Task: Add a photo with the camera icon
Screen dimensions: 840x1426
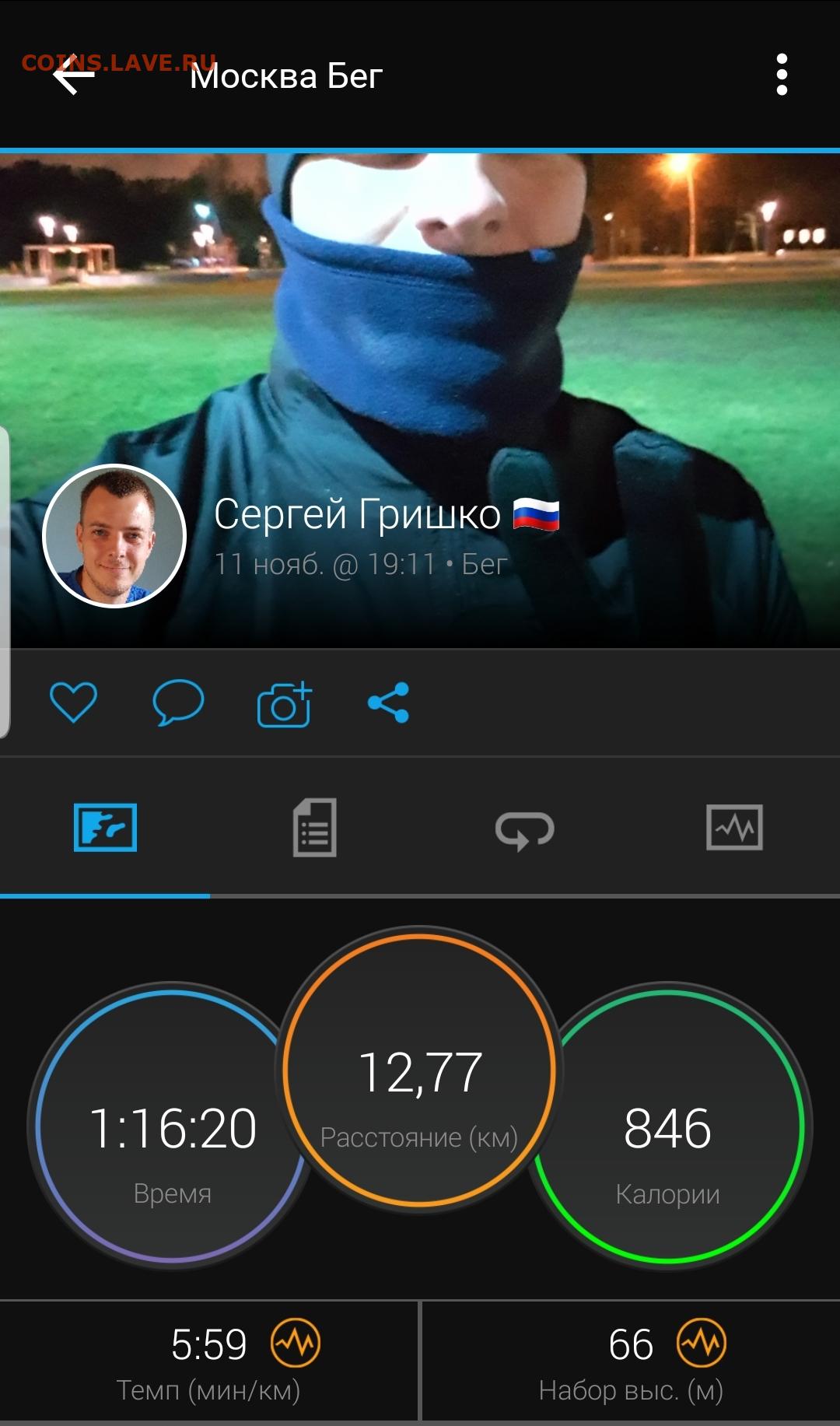Action: pyautogui.click(x=285, y=704)
